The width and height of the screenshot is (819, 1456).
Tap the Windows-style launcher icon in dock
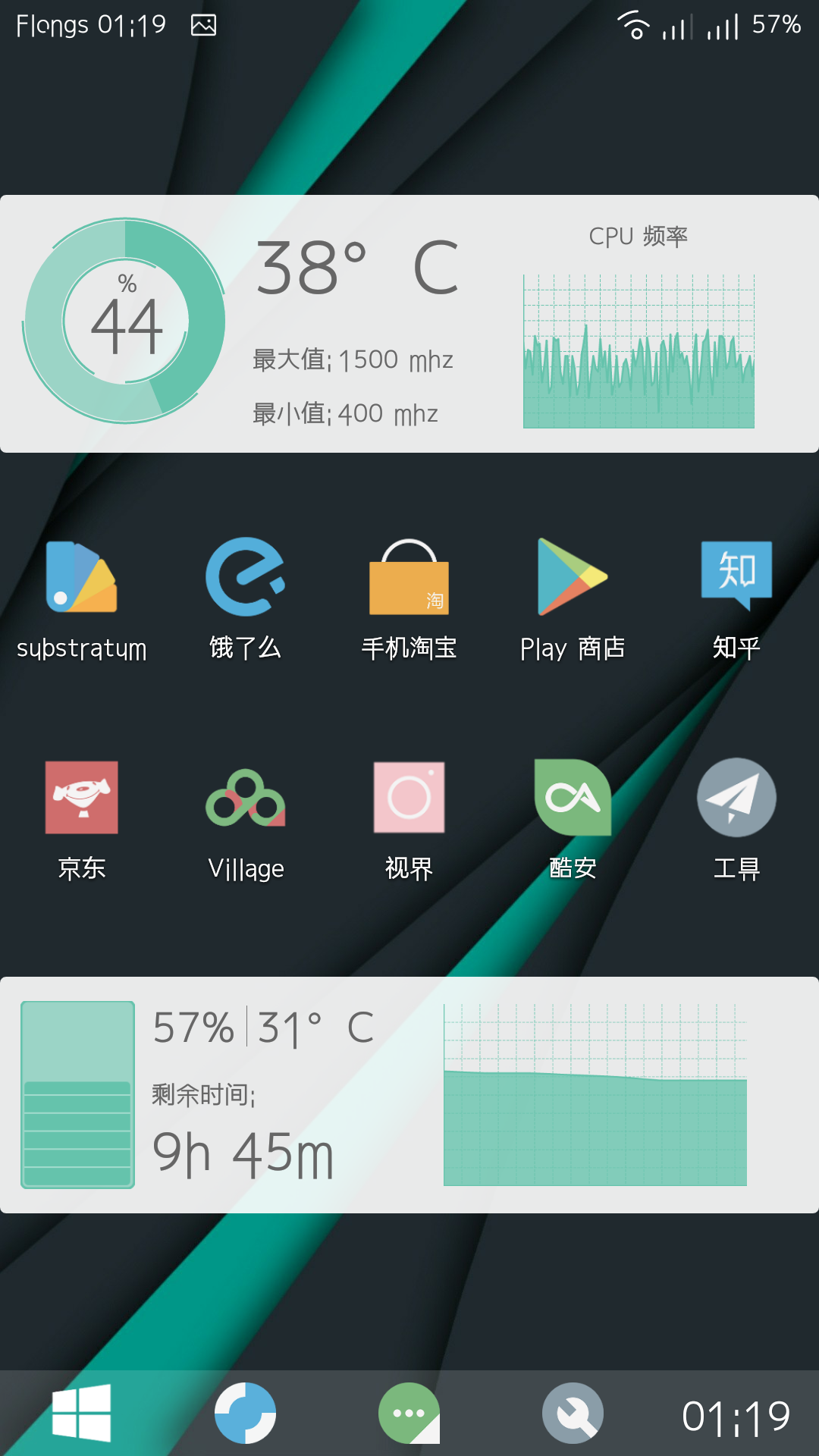82,1410
